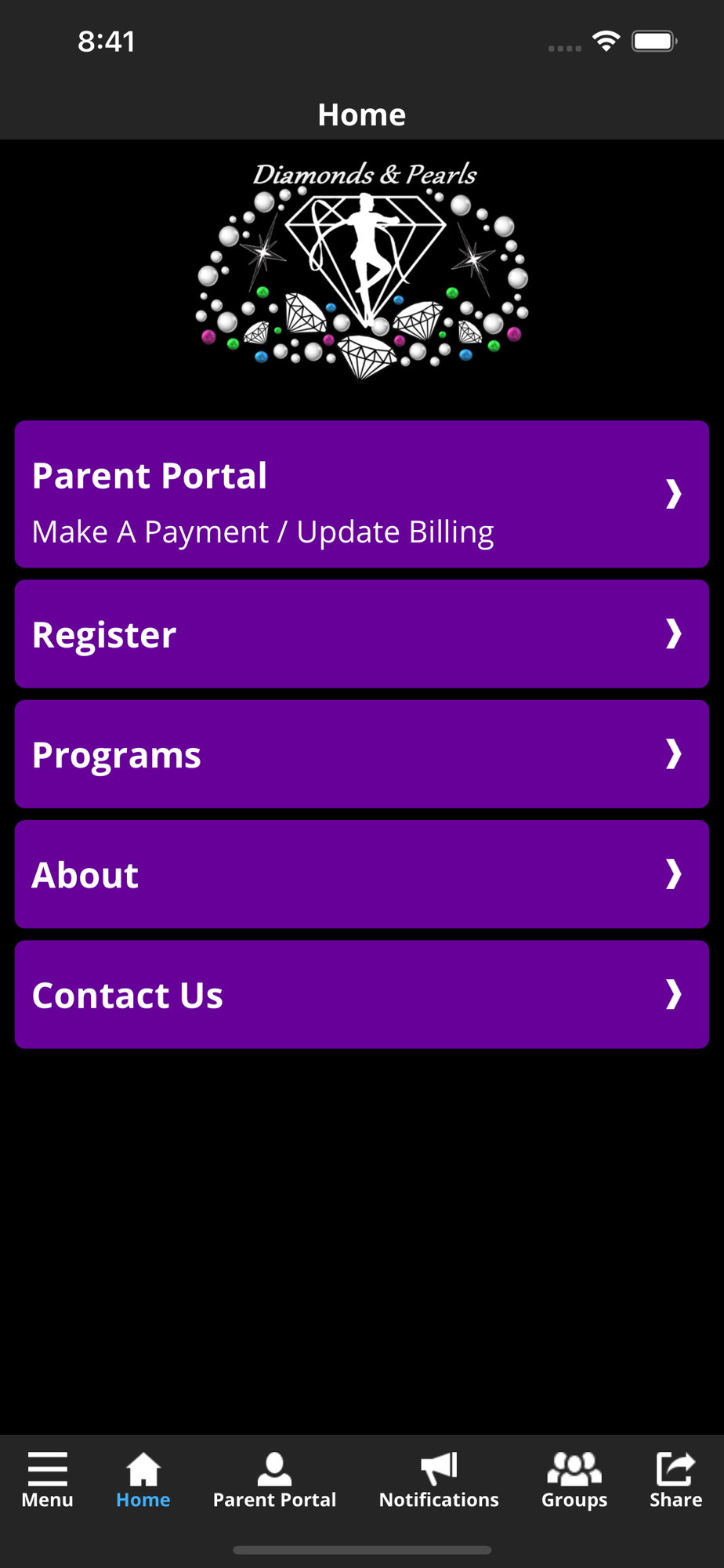Viewport: 724px width, 1568px height.
Task: Open the Register row
Action: tap(362, 634)
